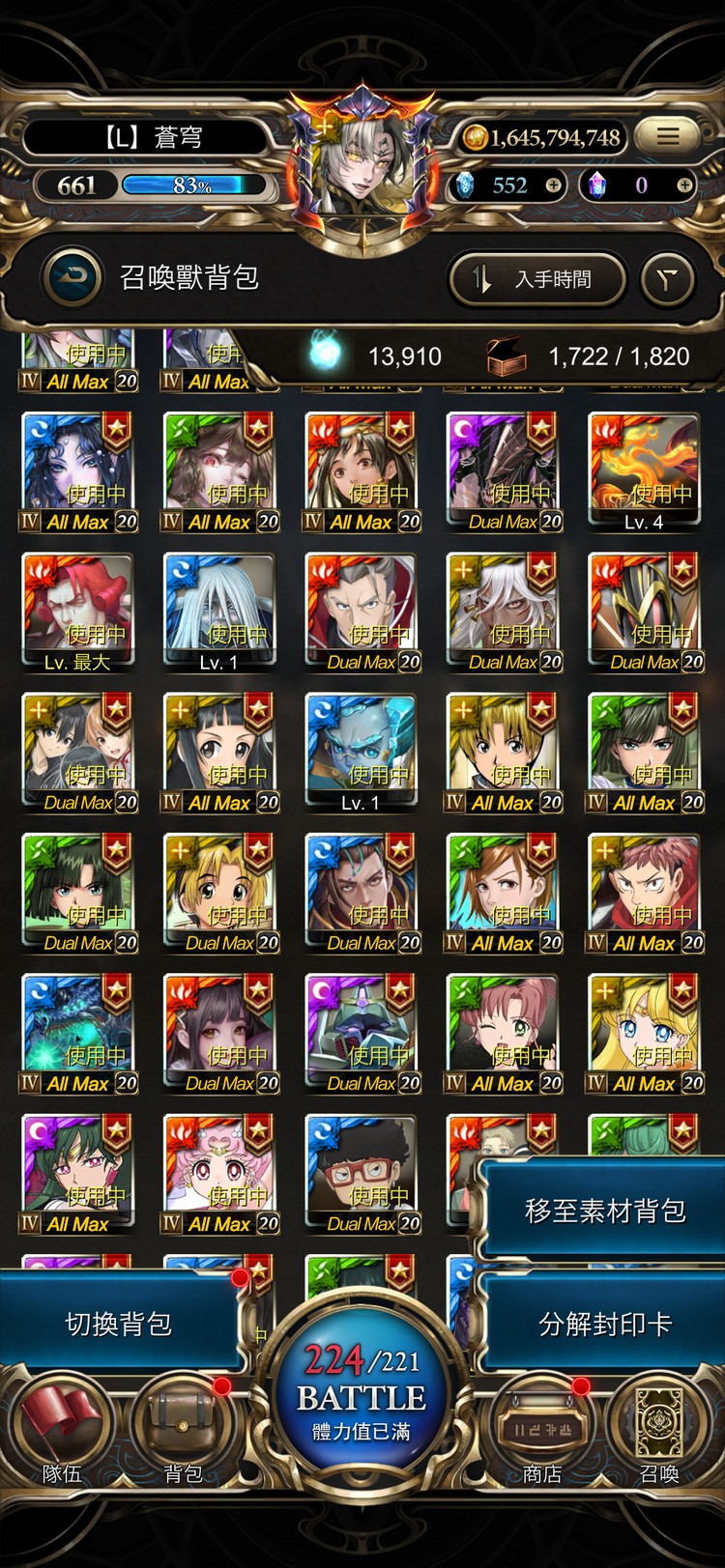Add purple crystals with plus button
The width and height of the screenshot is (725, 1568).
point(684,185)
